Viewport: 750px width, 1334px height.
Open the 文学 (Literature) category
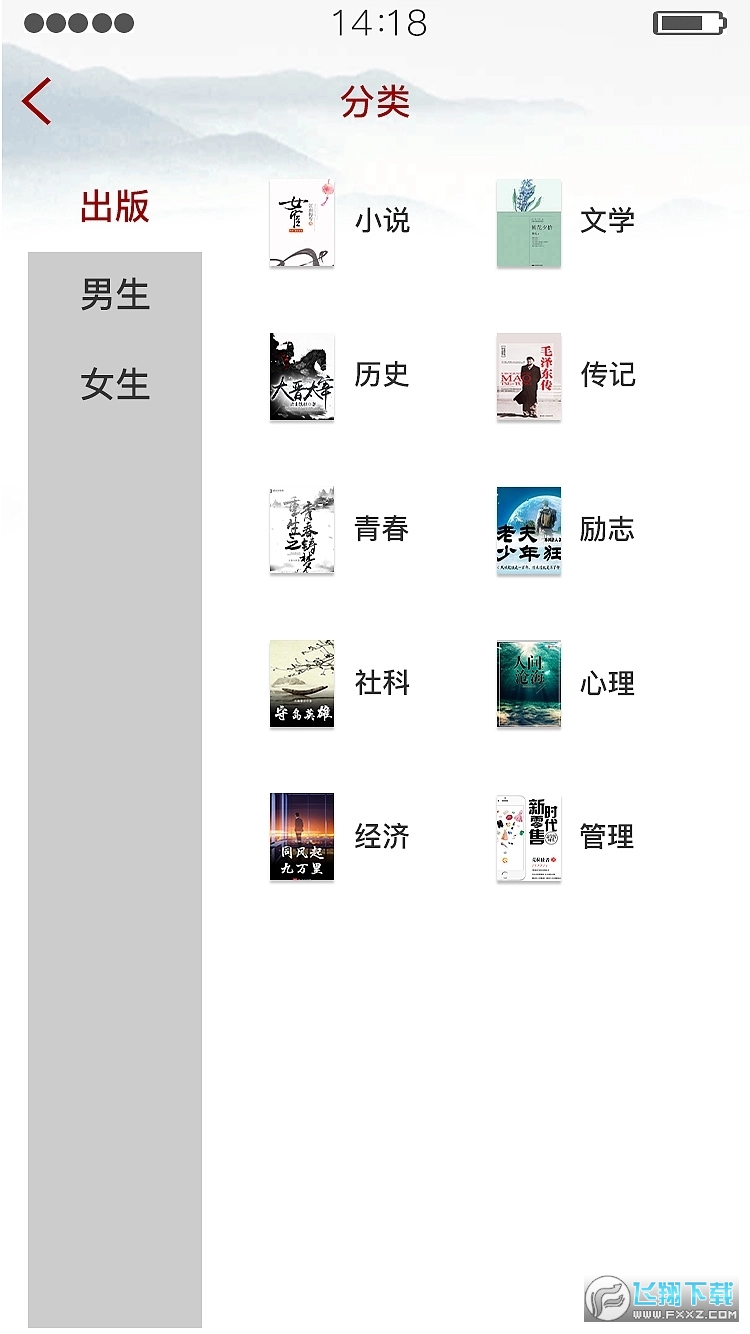tap(609, 221)
